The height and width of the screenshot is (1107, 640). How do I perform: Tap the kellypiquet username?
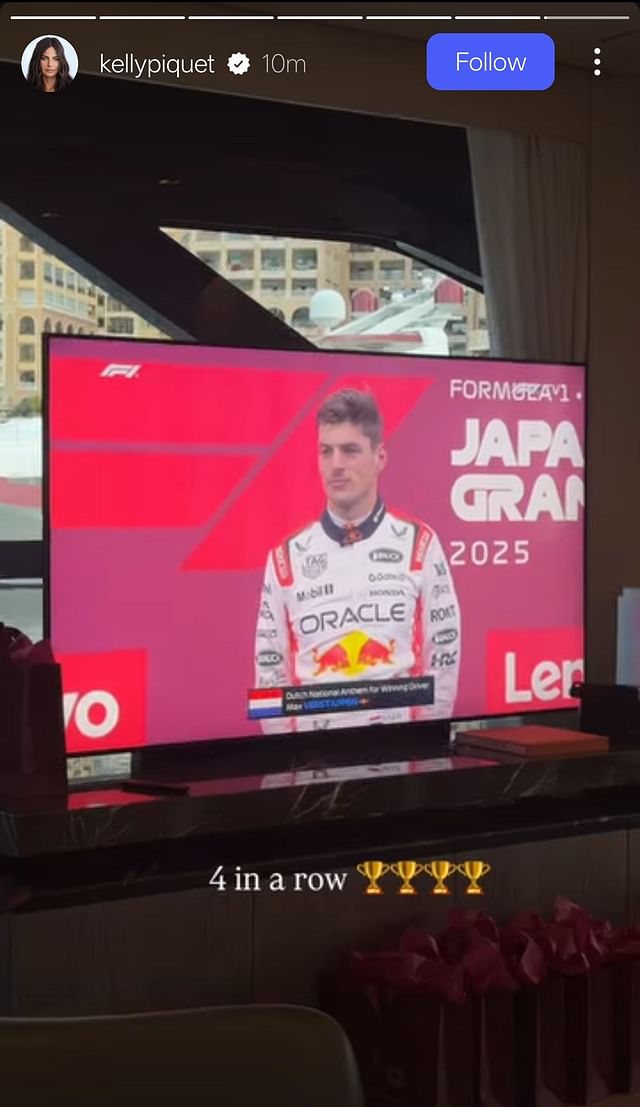157,65
